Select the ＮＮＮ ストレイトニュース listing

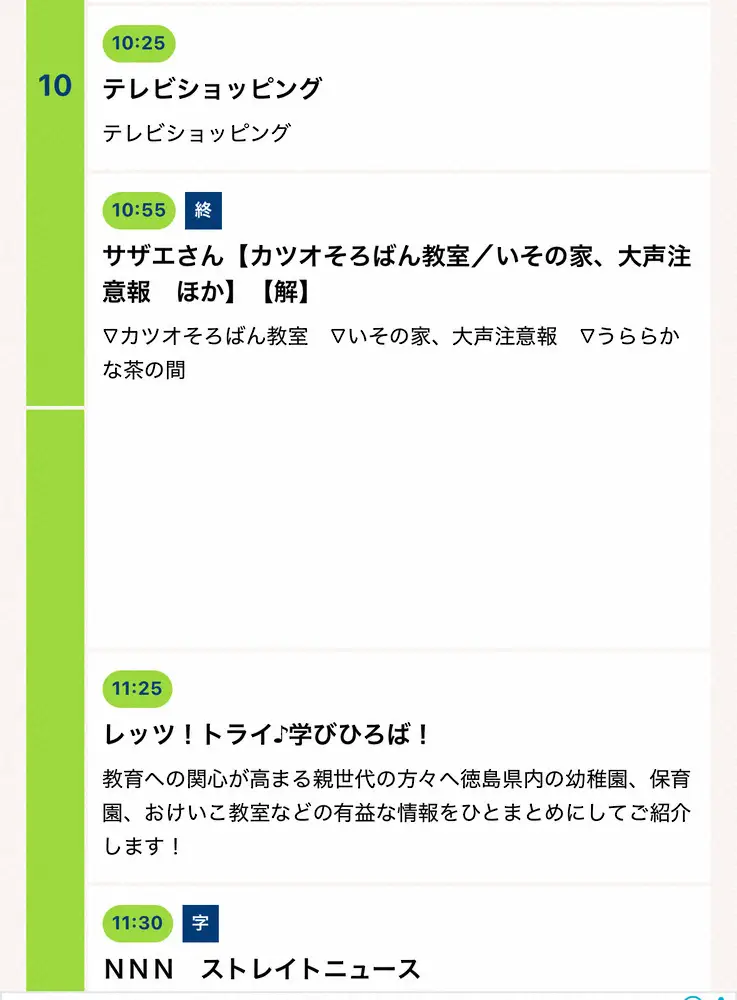click(262, 968)
